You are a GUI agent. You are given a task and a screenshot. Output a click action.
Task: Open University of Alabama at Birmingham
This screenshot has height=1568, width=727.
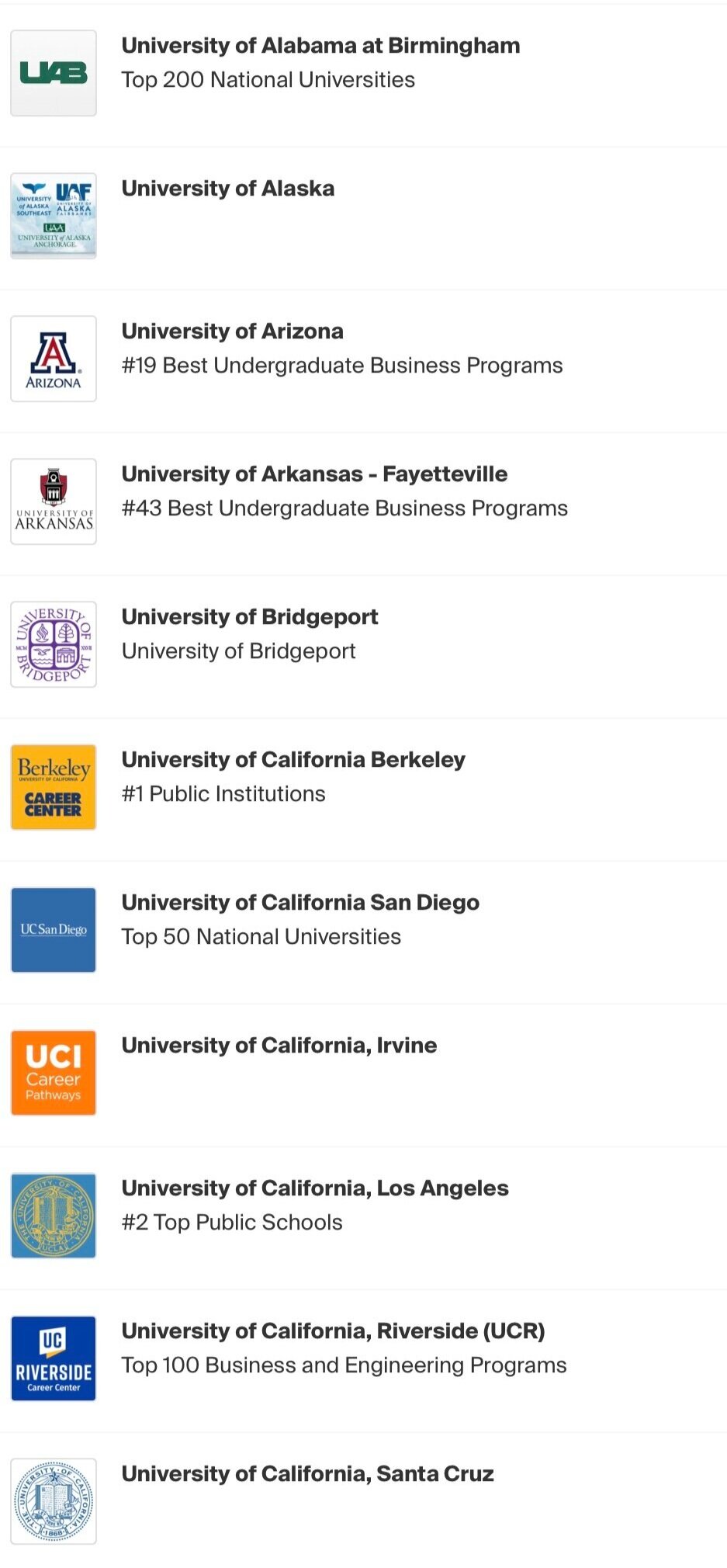363,74
